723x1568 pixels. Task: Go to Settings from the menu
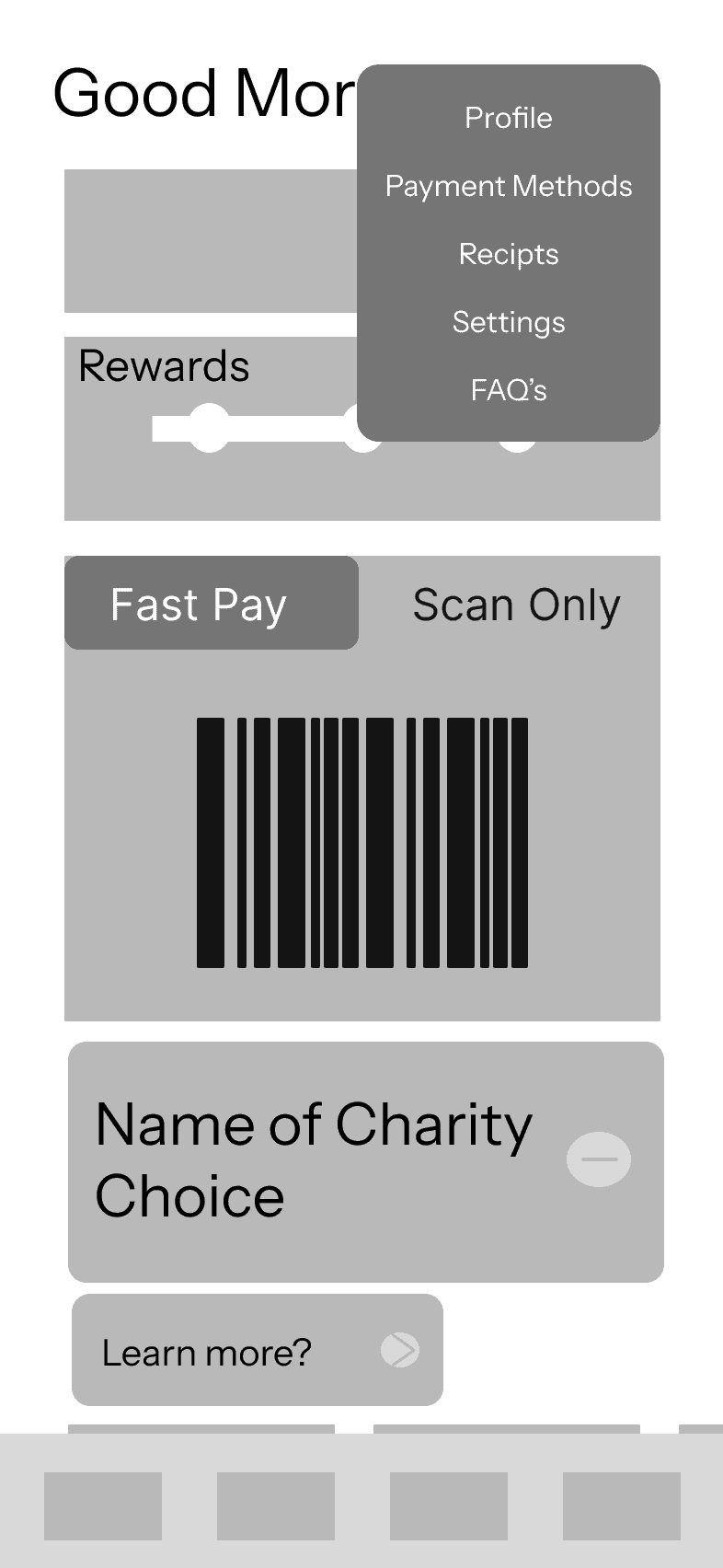click(x=509, y=322)
